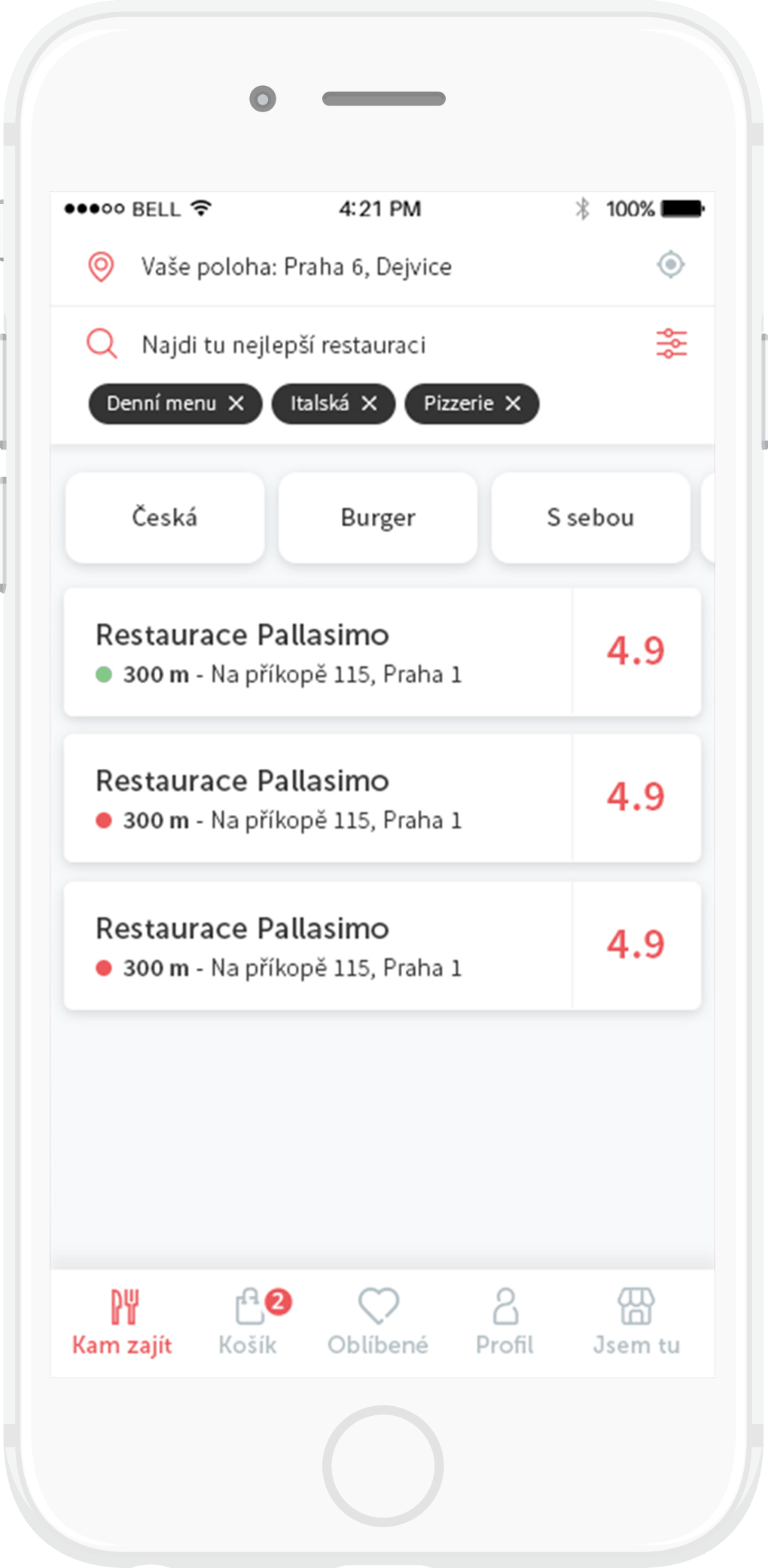Choose the S sebou category
768x1568 pixels.
(590, 517)
